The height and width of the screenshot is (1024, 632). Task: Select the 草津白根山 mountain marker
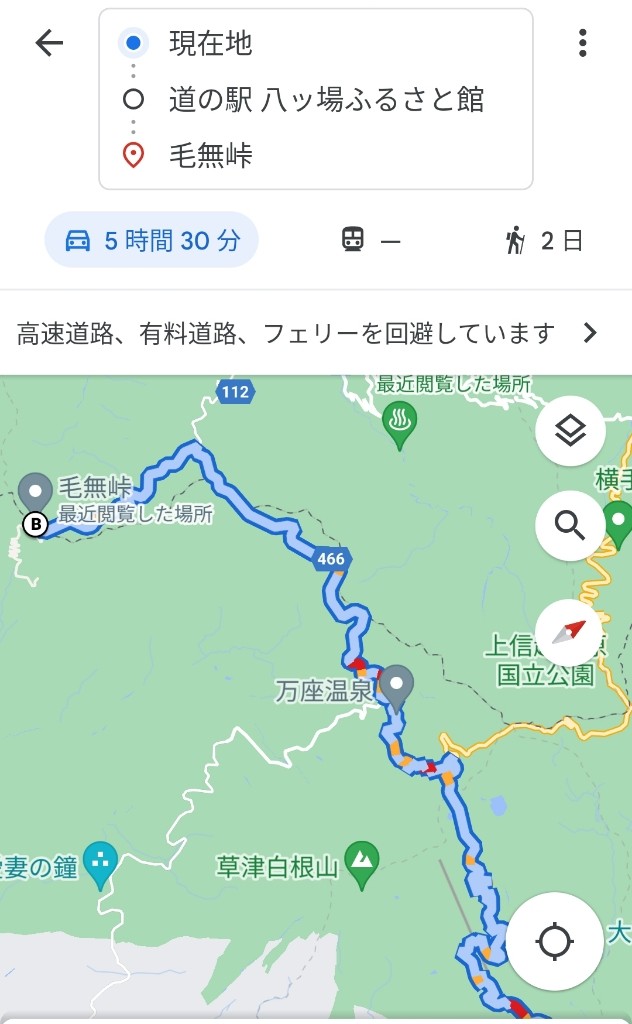pyautogui.click(x=362, y=865)
